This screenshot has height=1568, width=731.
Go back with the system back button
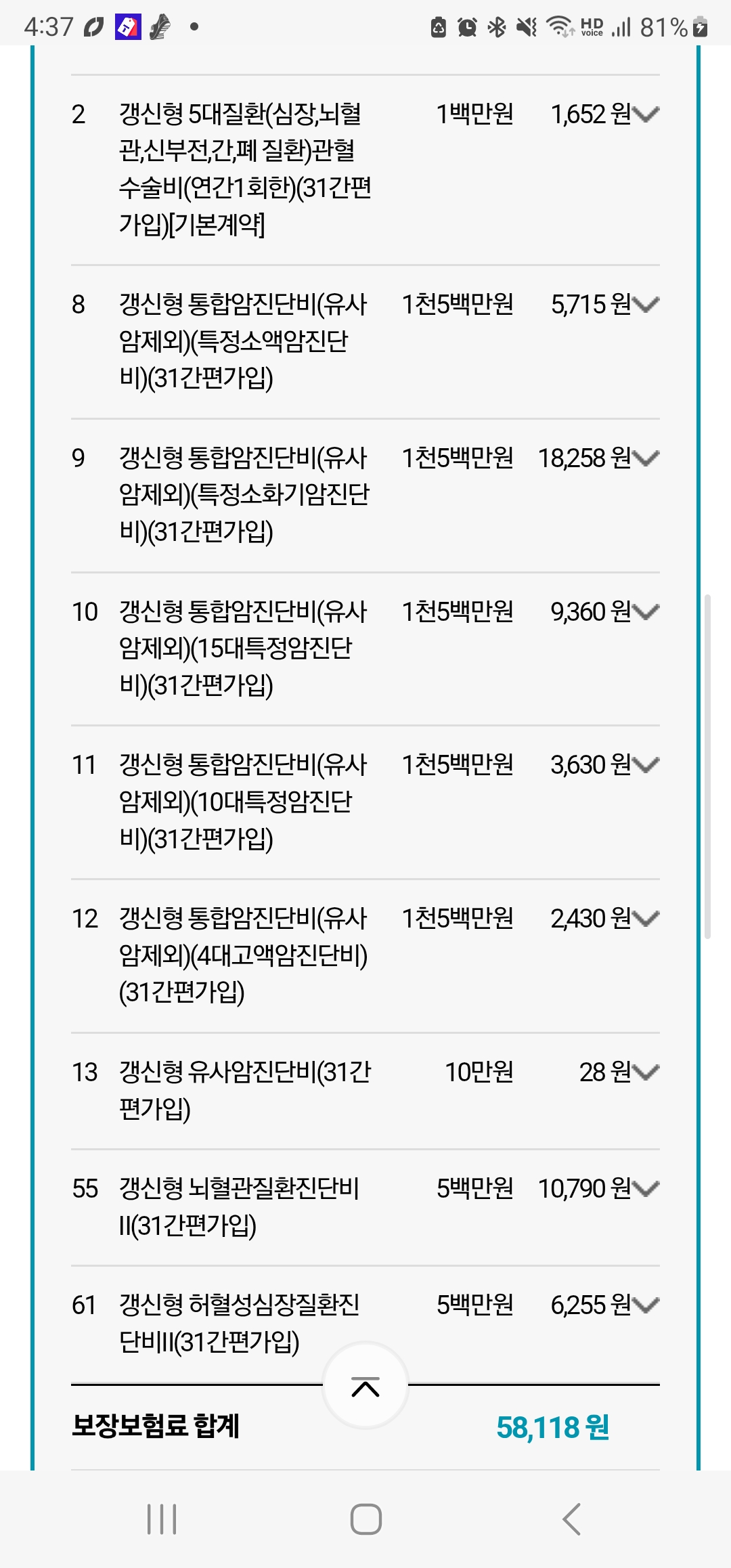pyautogui.click(x=572, y=1519)
